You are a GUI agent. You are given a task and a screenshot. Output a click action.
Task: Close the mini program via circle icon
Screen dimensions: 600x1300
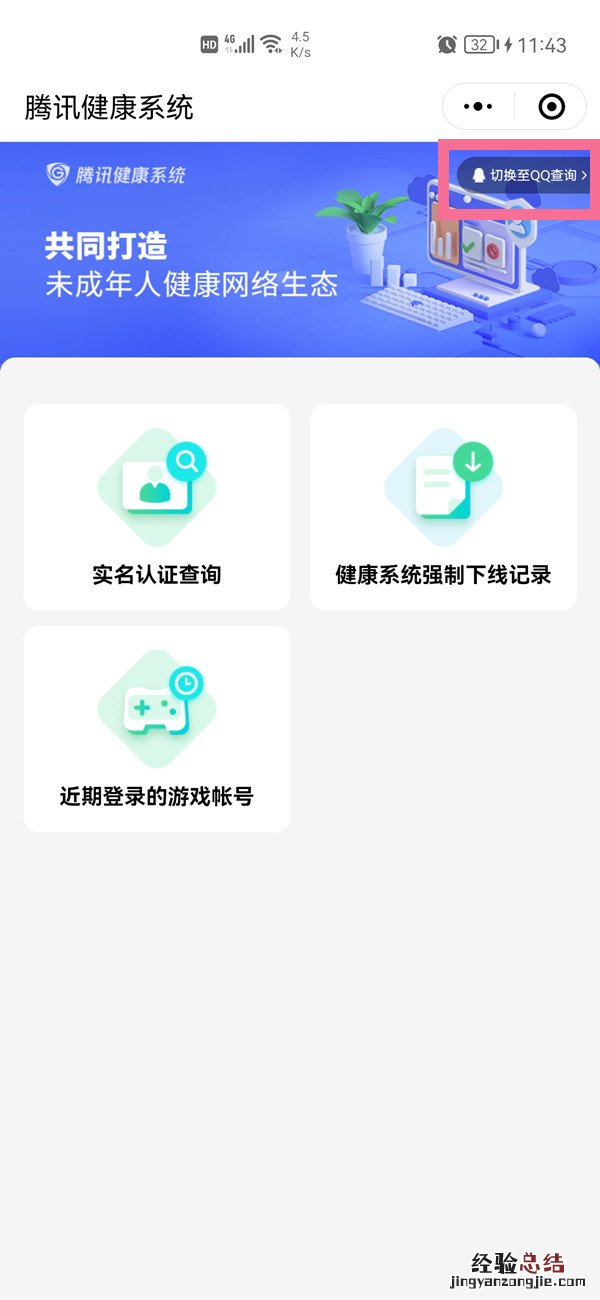pos(551,106)
